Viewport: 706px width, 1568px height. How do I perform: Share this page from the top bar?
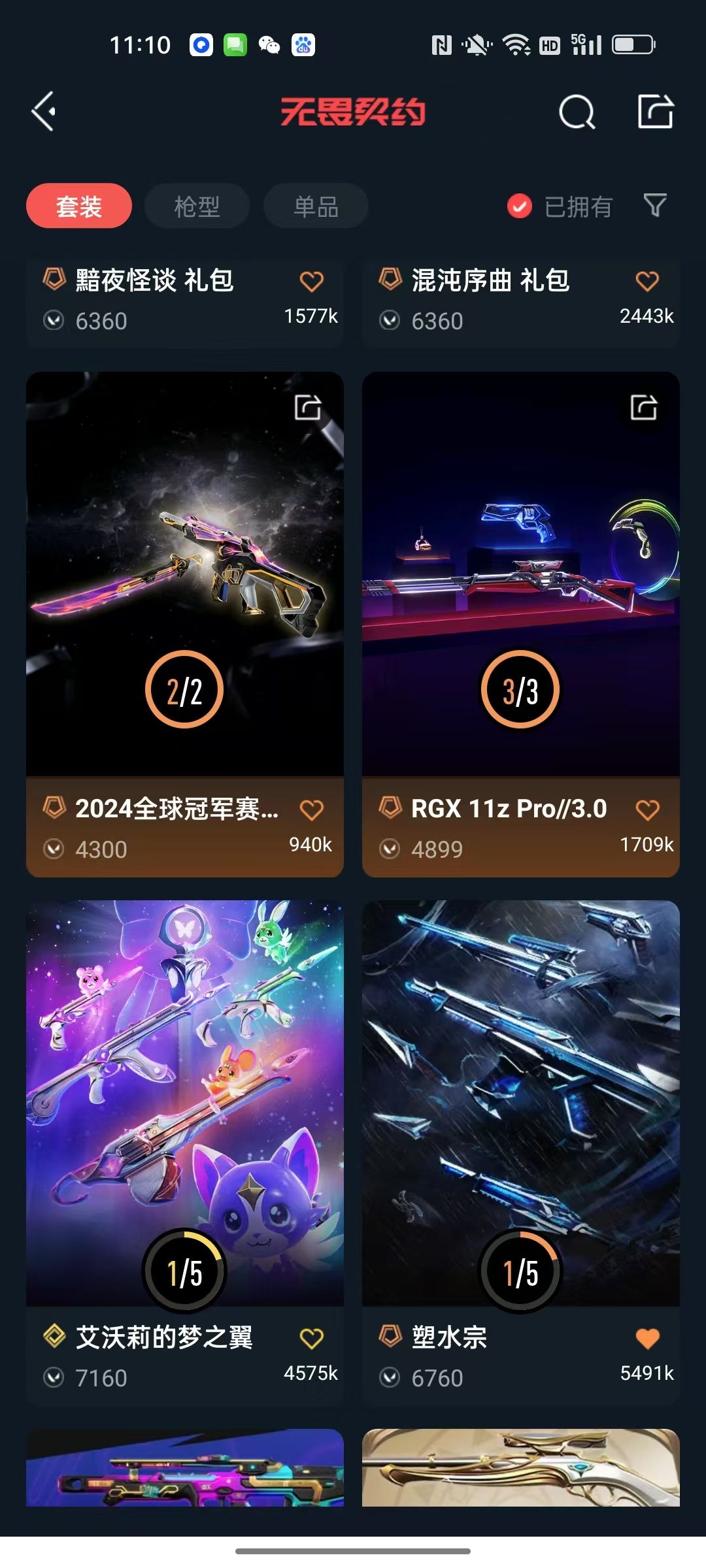[x=655, y=112]
